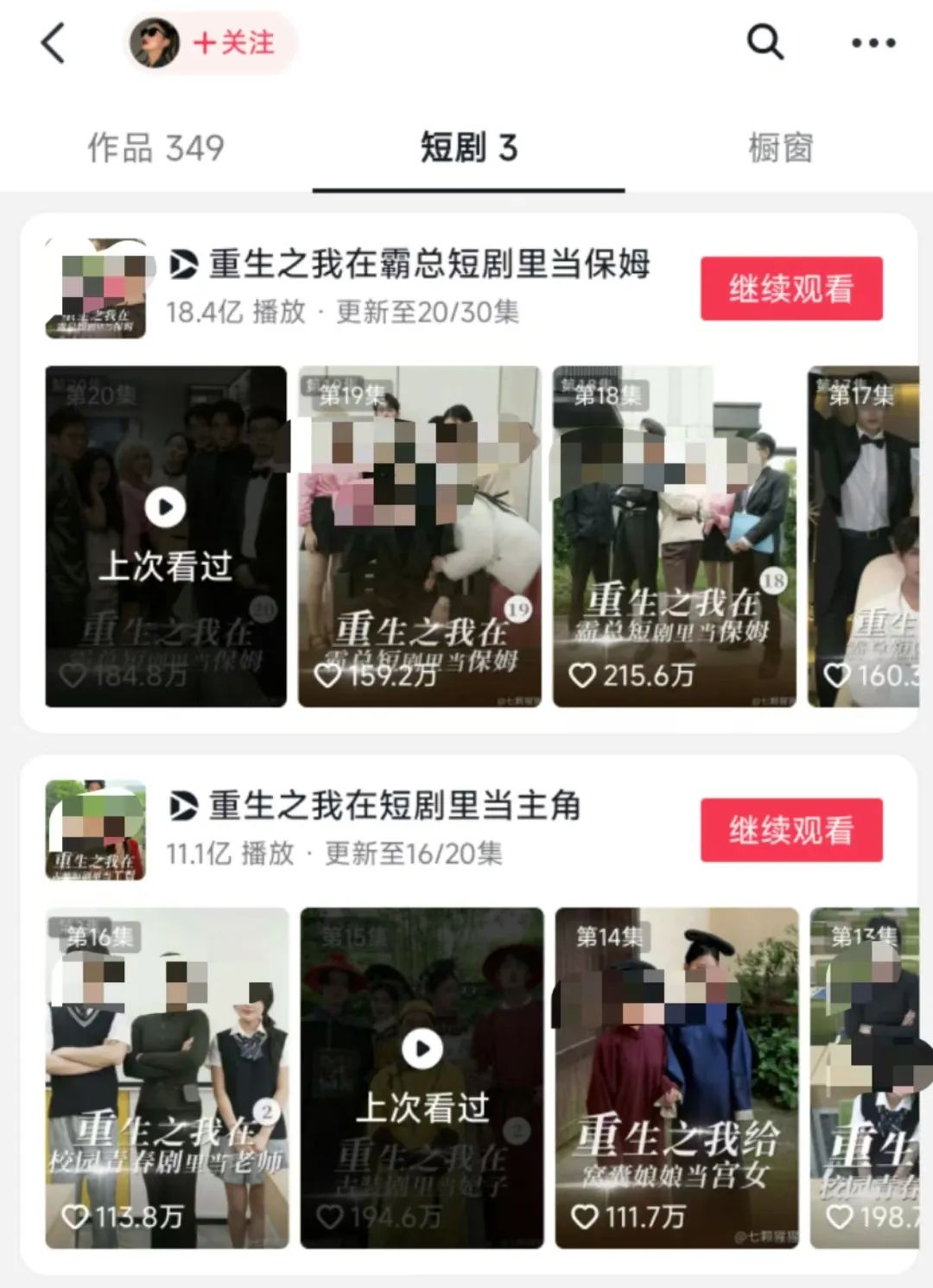
Task: Switch to the 橱窗 tab
Action: pos(780,148)
